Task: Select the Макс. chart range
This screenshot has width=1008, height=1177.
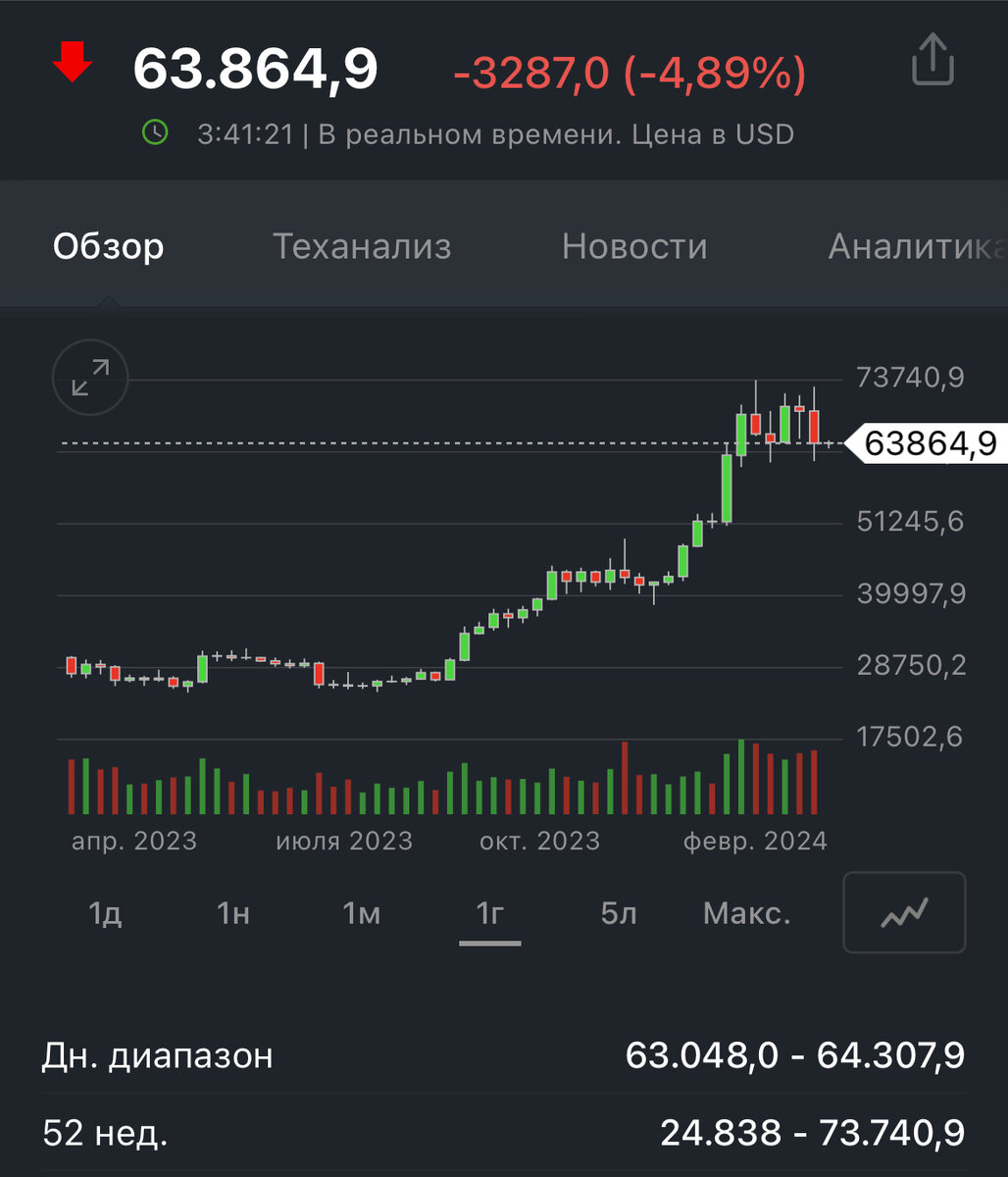Action: coord(747,914)
